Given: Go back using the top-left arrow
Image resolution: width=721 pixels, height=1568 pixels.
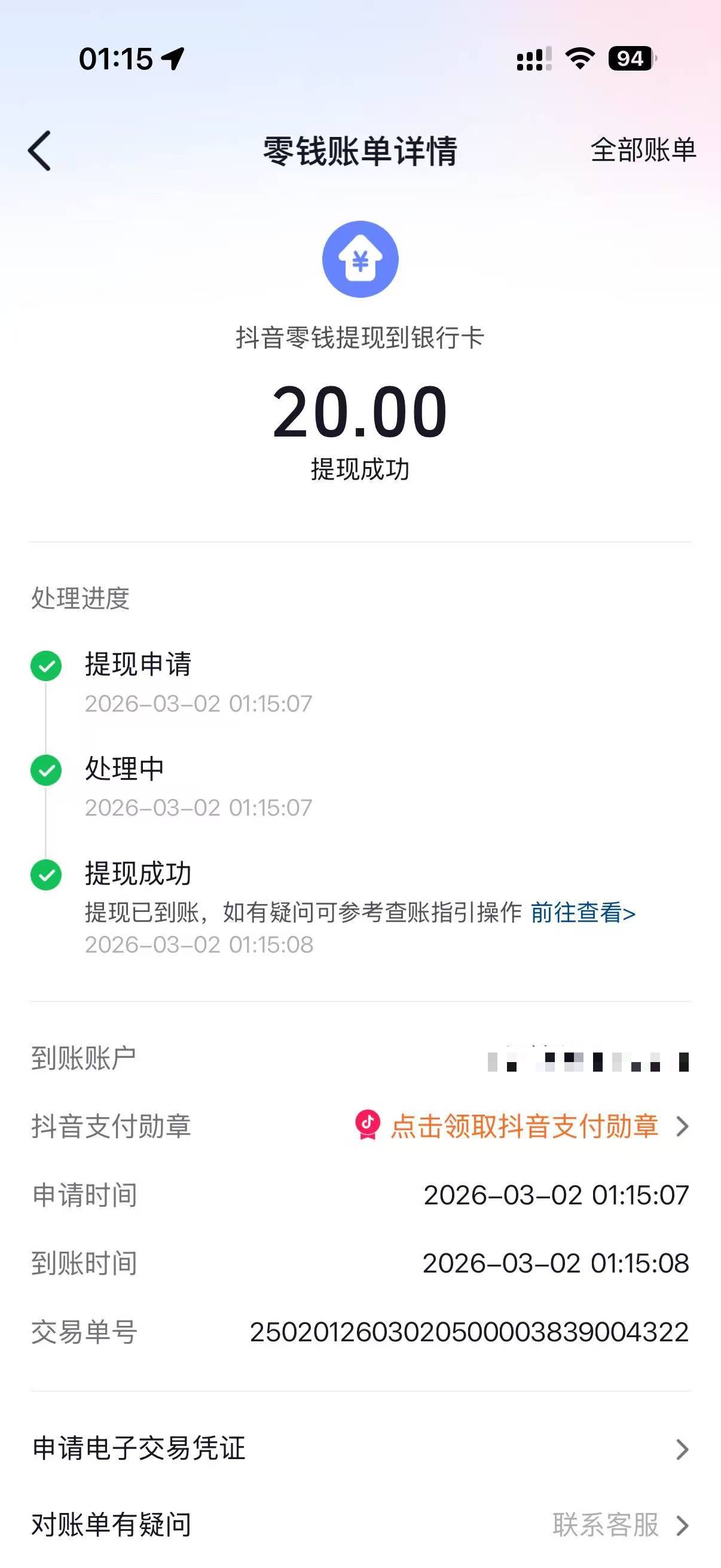Looking at the screenshot, I should pos(39,150).
